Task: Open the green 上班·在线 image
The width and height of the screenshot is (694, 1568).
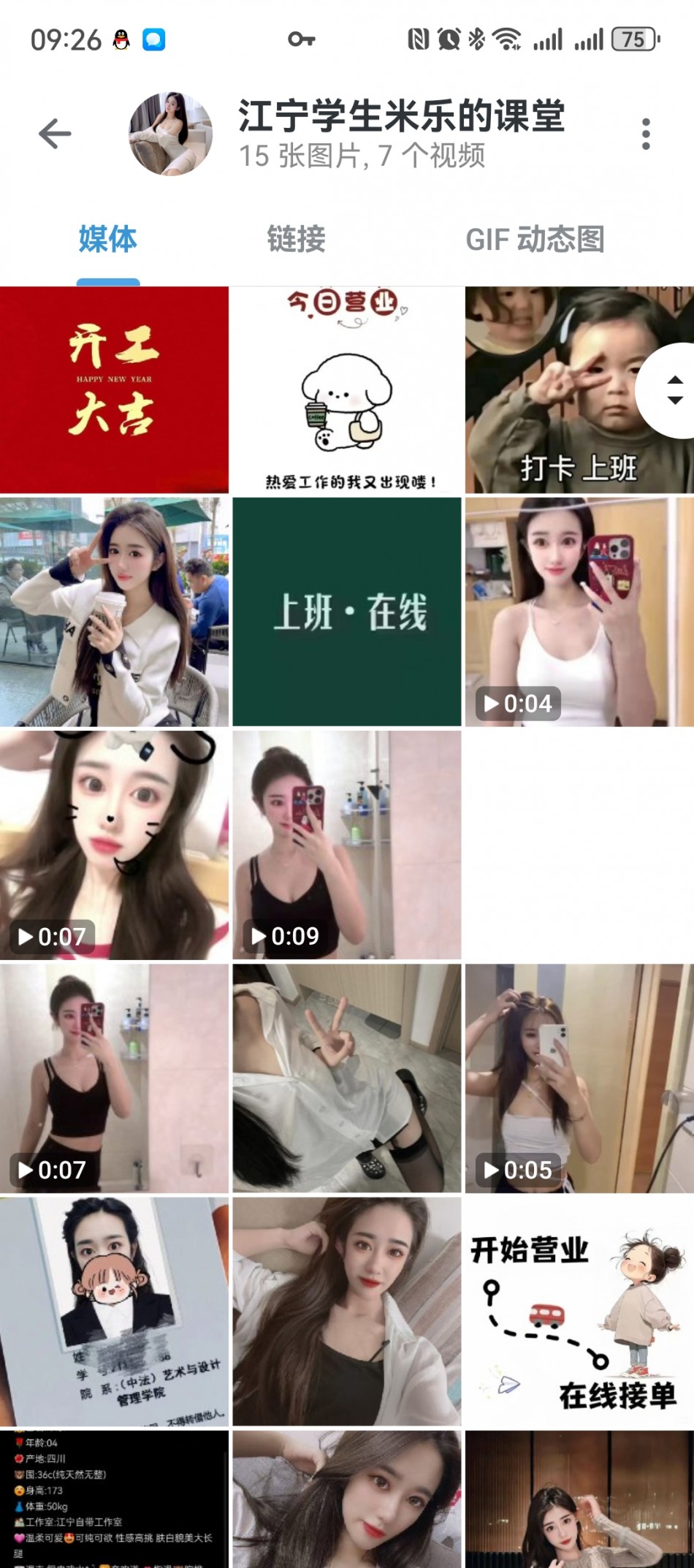Action: (347, 612)
